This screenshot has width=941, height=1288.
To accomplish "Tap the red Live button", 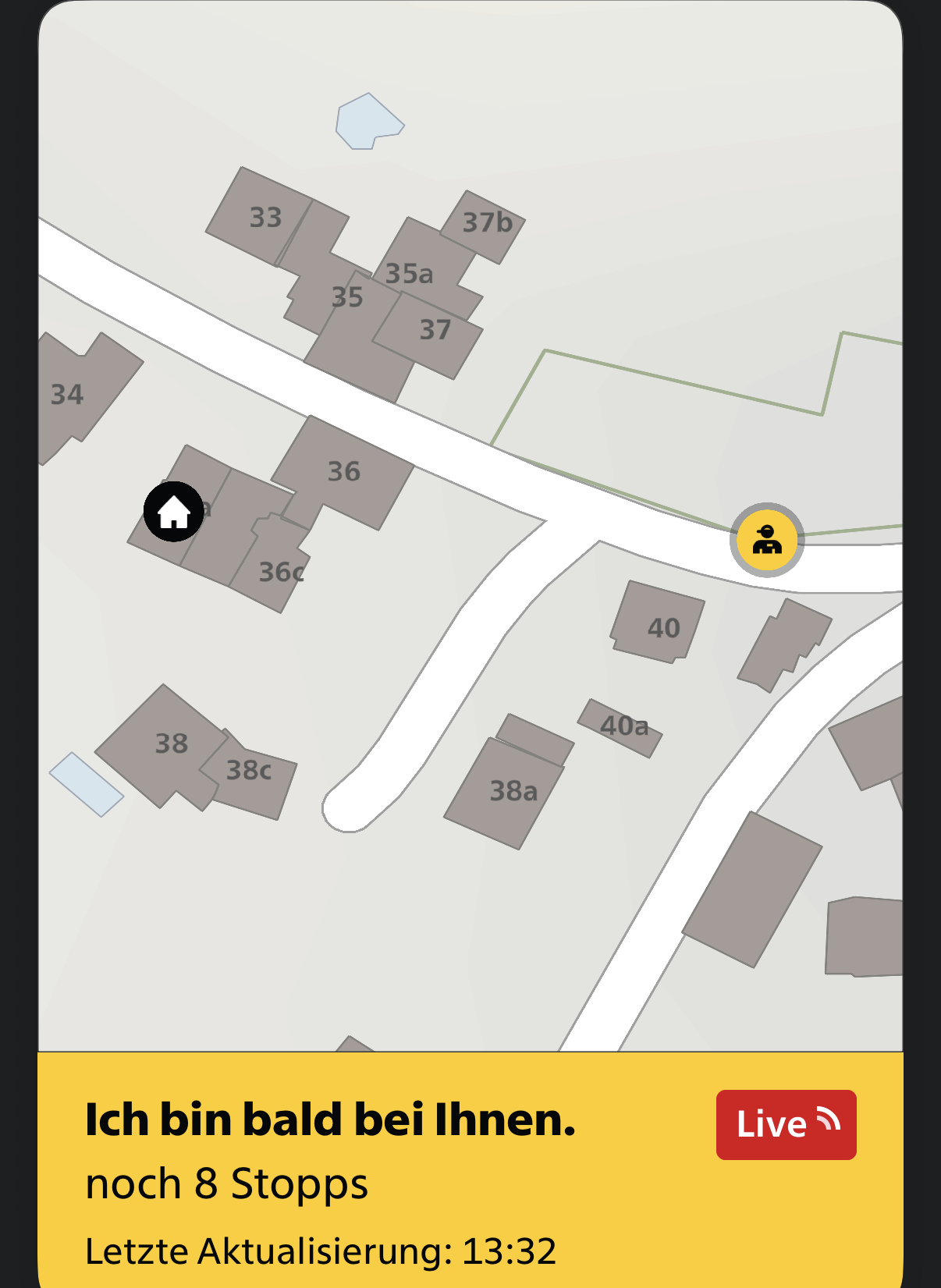I will (786, 1124).
